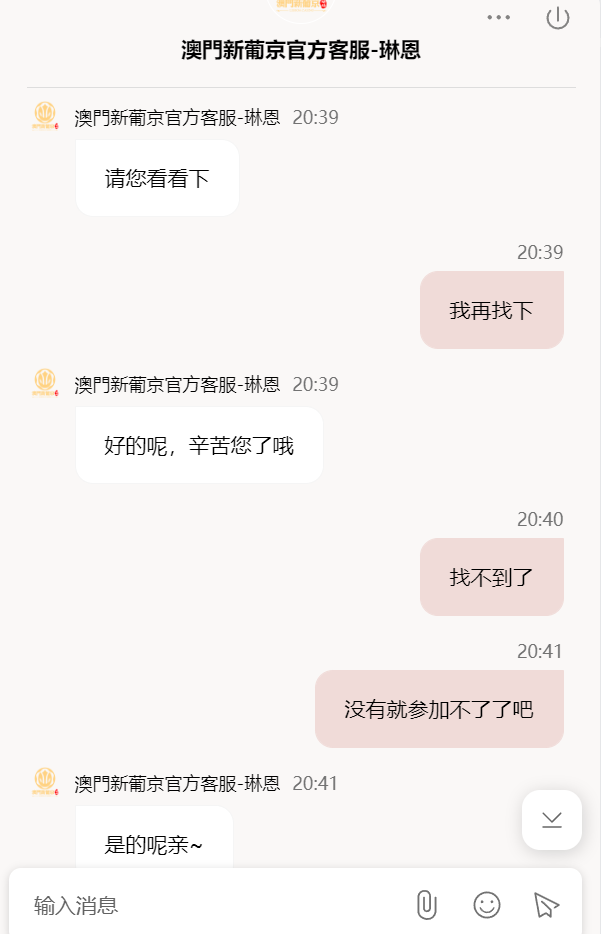Open the emoji picker
The width and height of the screenshot is (601, 934).
click(x=487, y=905)
